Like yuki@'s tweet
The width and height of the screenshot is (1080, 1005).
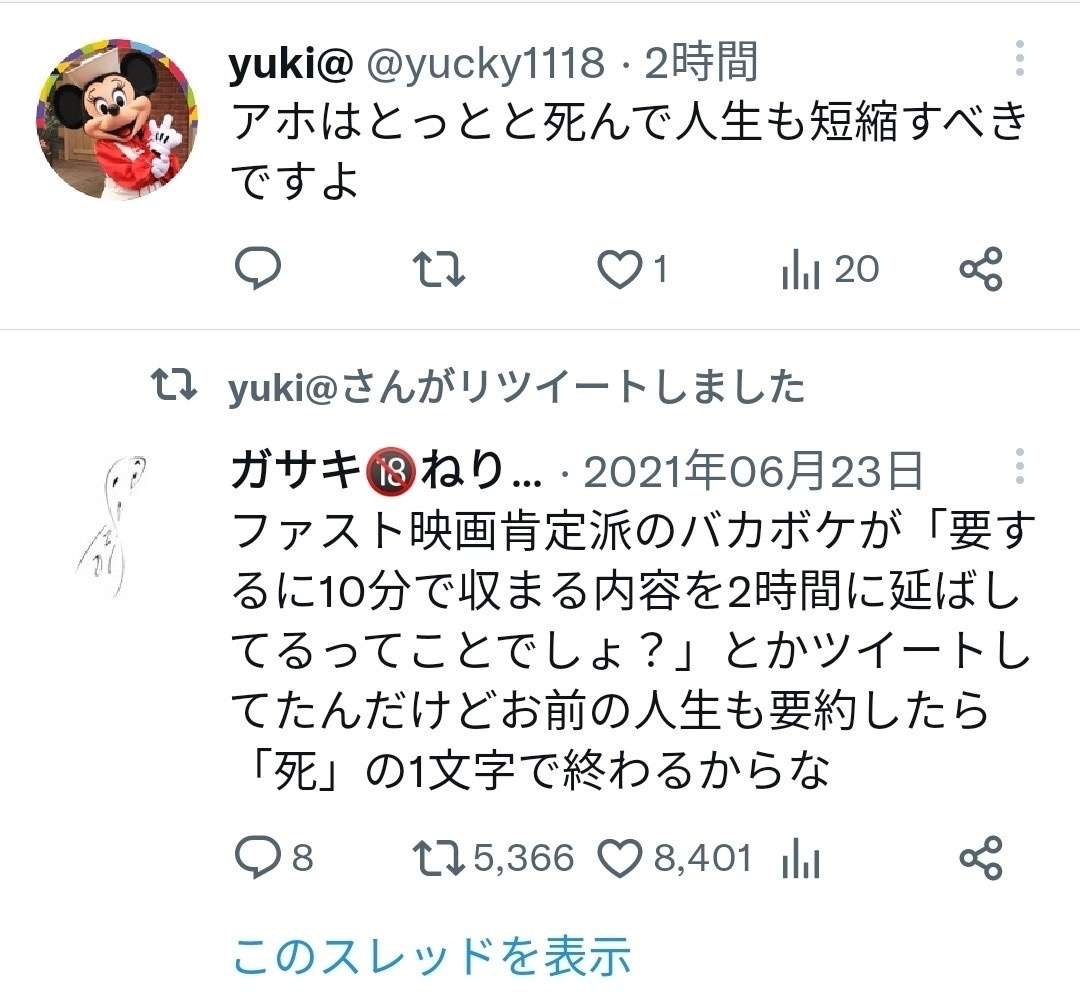(x=619, y=269)
